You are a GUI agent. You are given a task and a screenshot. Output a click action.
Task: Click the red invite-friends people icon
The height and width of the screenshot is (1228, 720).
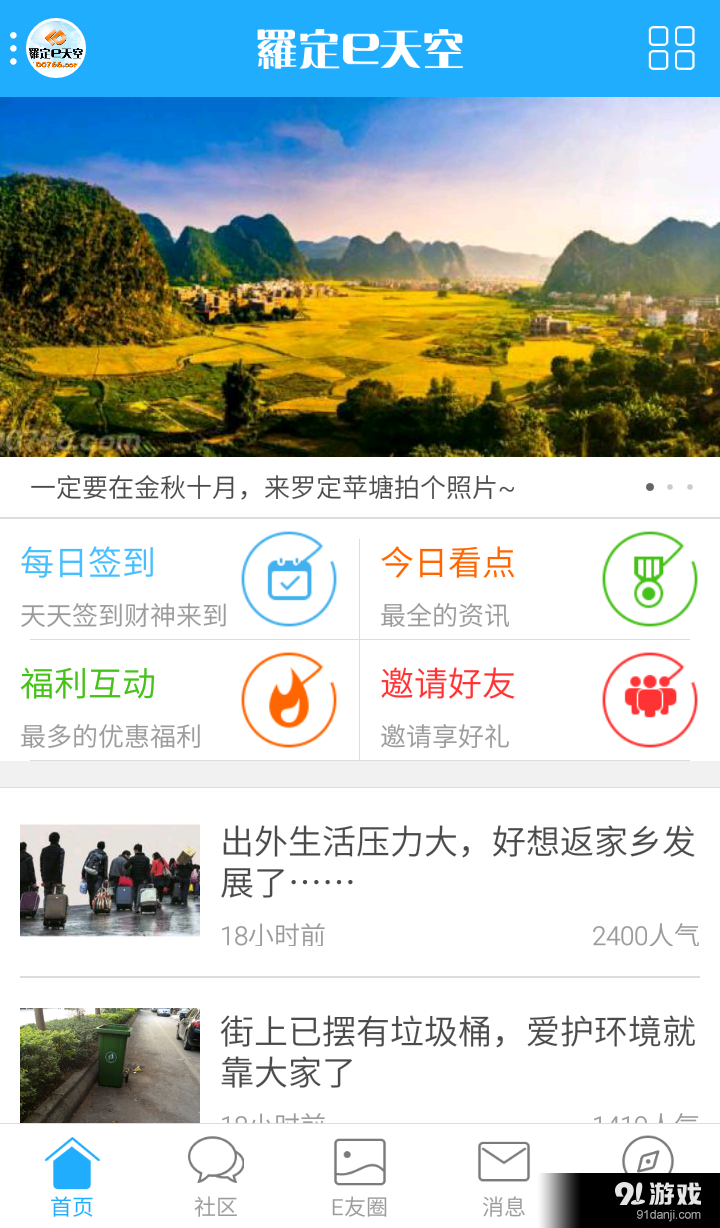(649, 699)
